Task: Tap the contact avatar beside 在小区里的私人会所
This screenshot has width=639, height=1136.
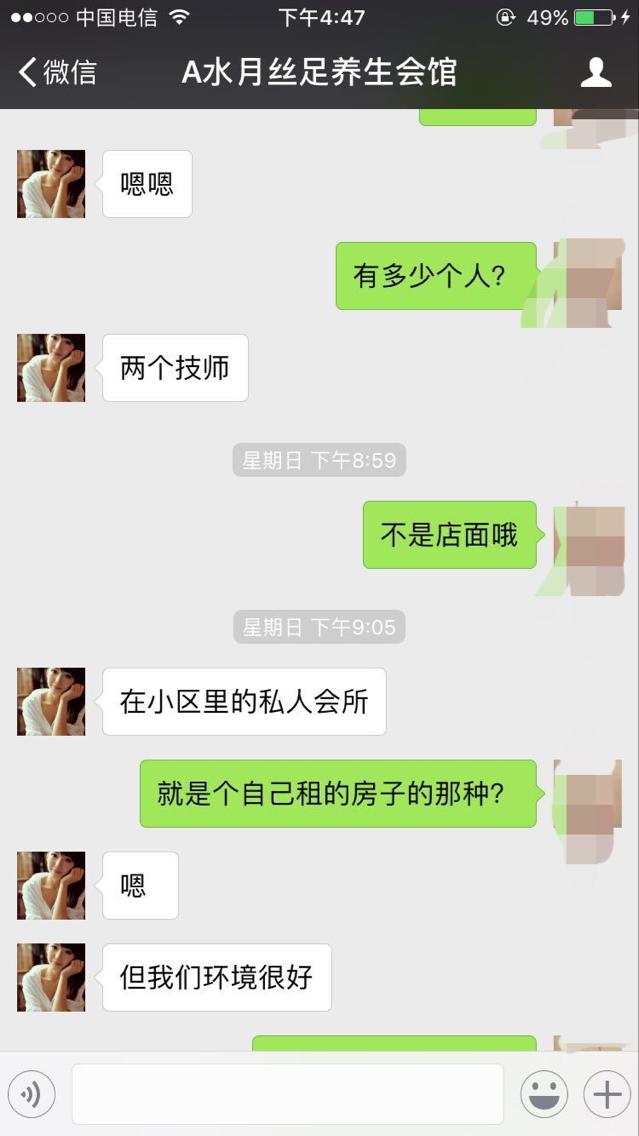Action: pyautogui.click(x=51, y=702)
